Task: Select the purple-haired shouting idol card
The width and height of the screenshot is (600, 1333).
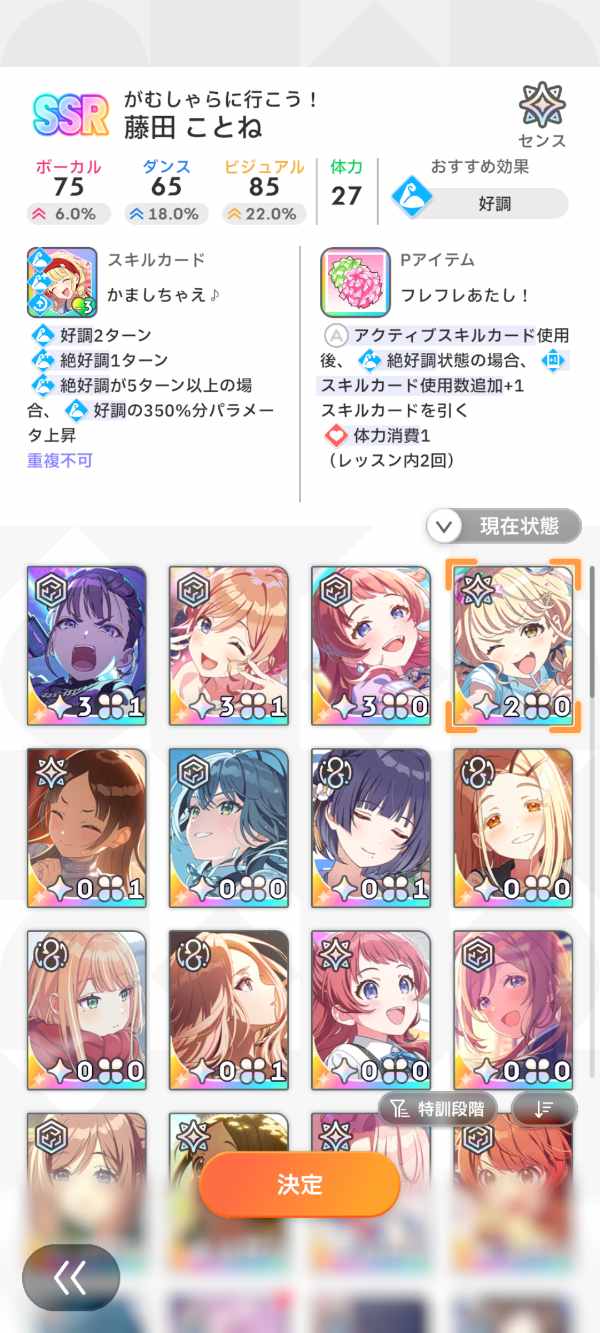Action: click(87, 645)
